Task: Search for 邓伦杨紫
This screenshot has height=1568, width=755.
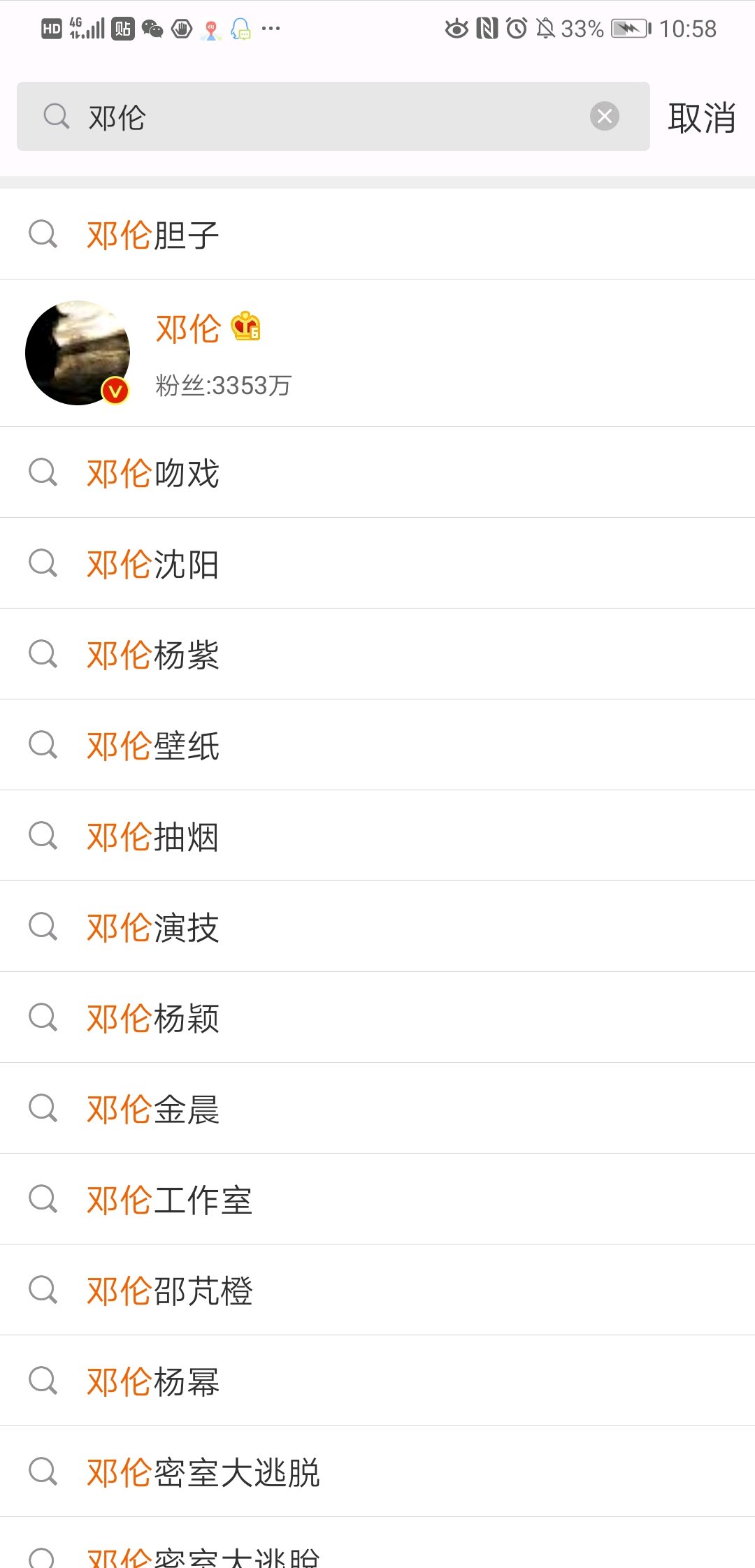Action: [377, 654]
